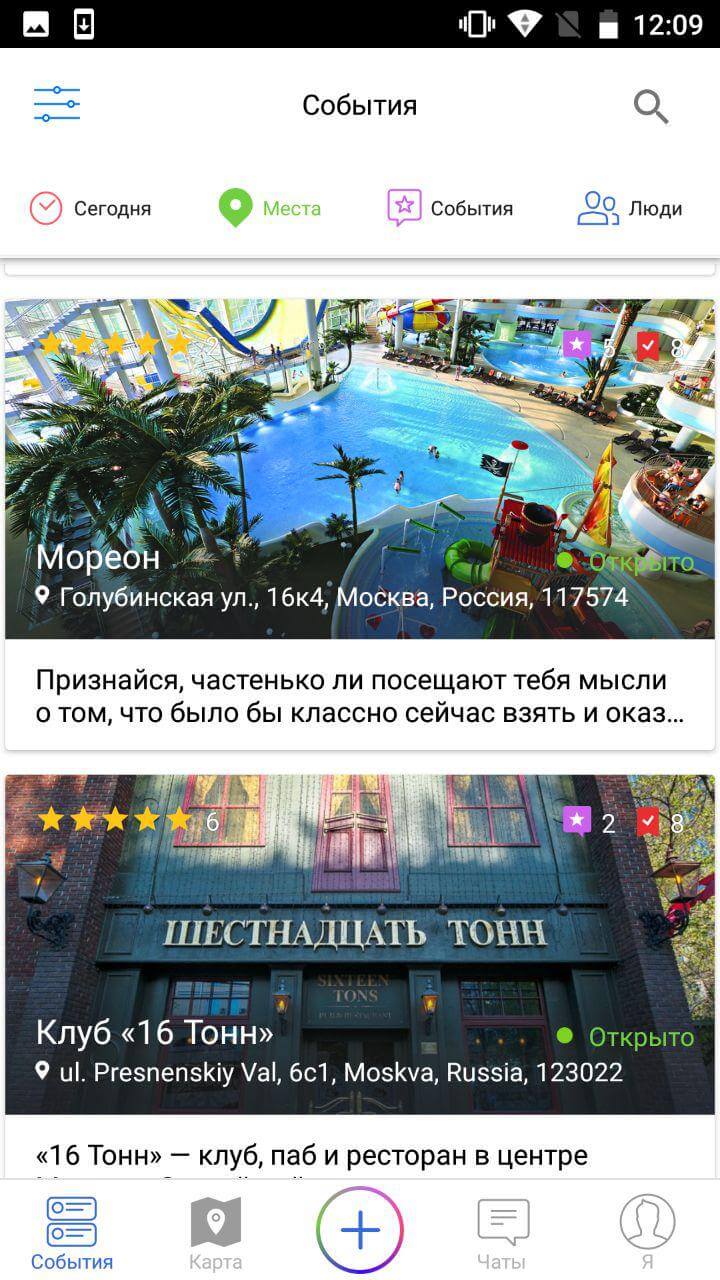This screenshot has width=720, height=1280.
Task: Select the Сегодня clock icon filter
Action: pyautogui.click(x=43, y=207)
